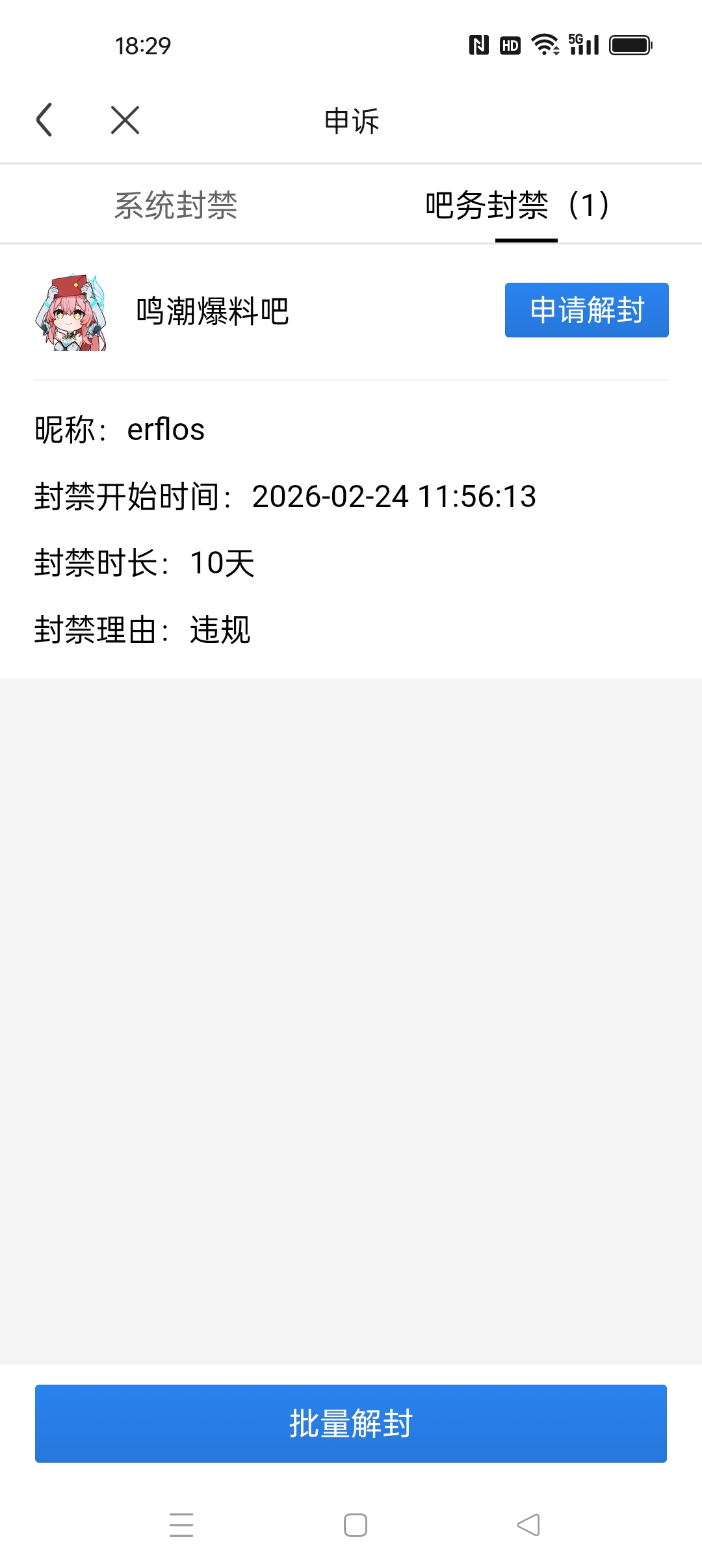Close the 申诉 page

pos(125,120)
